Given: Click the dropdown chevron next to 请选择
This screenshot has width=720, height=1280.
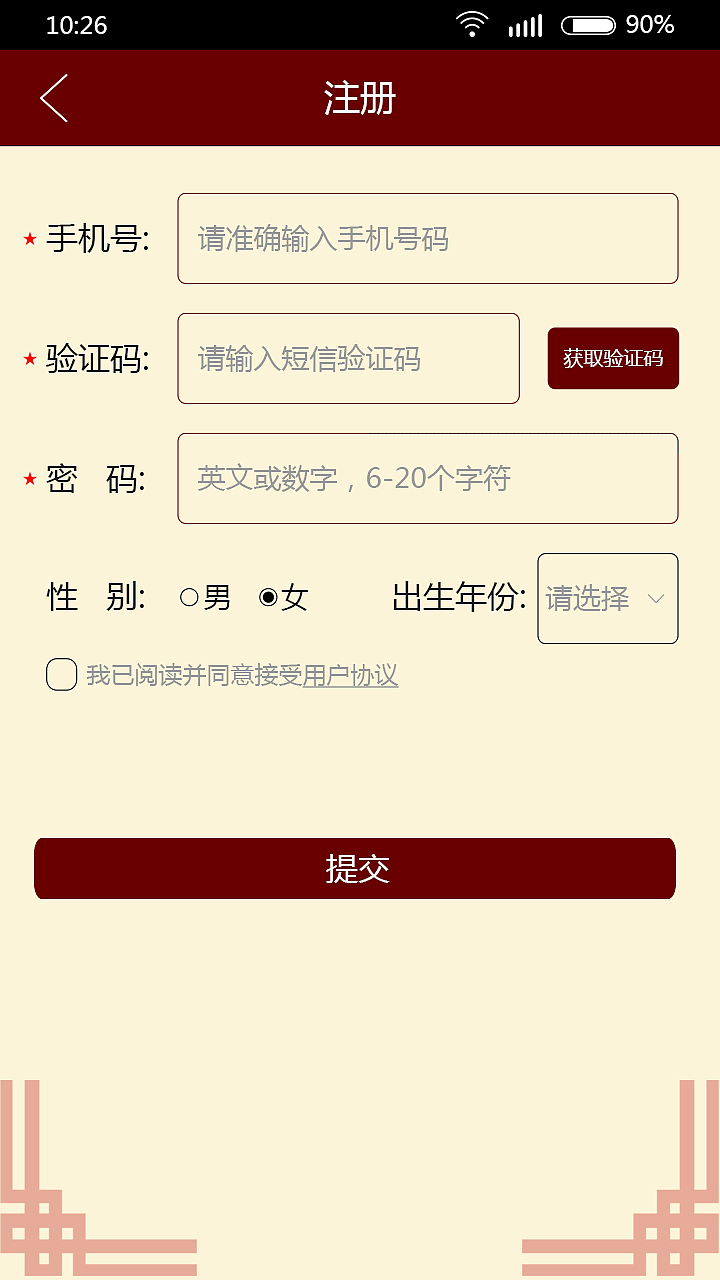Looking at the screenshot, I should point(657,598).
